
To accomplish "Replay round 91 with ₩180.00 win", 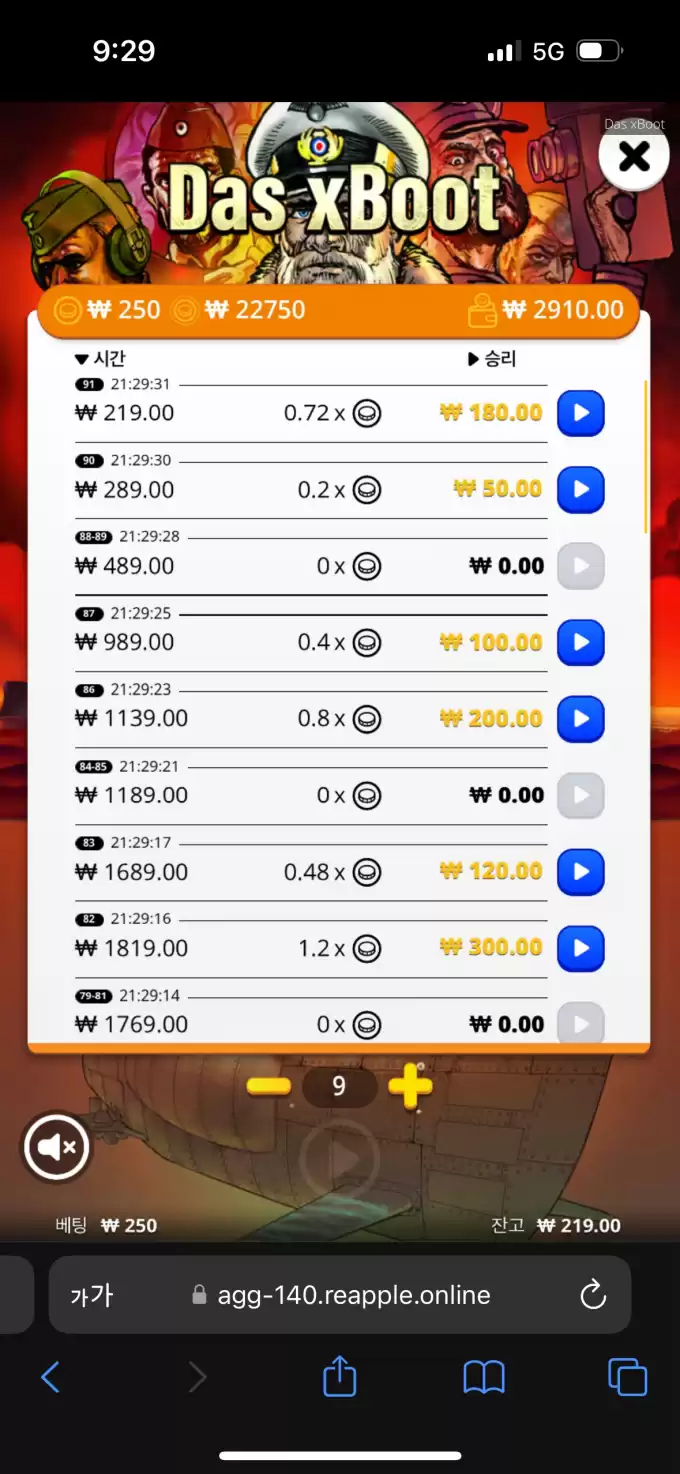I will click(580, 413).
